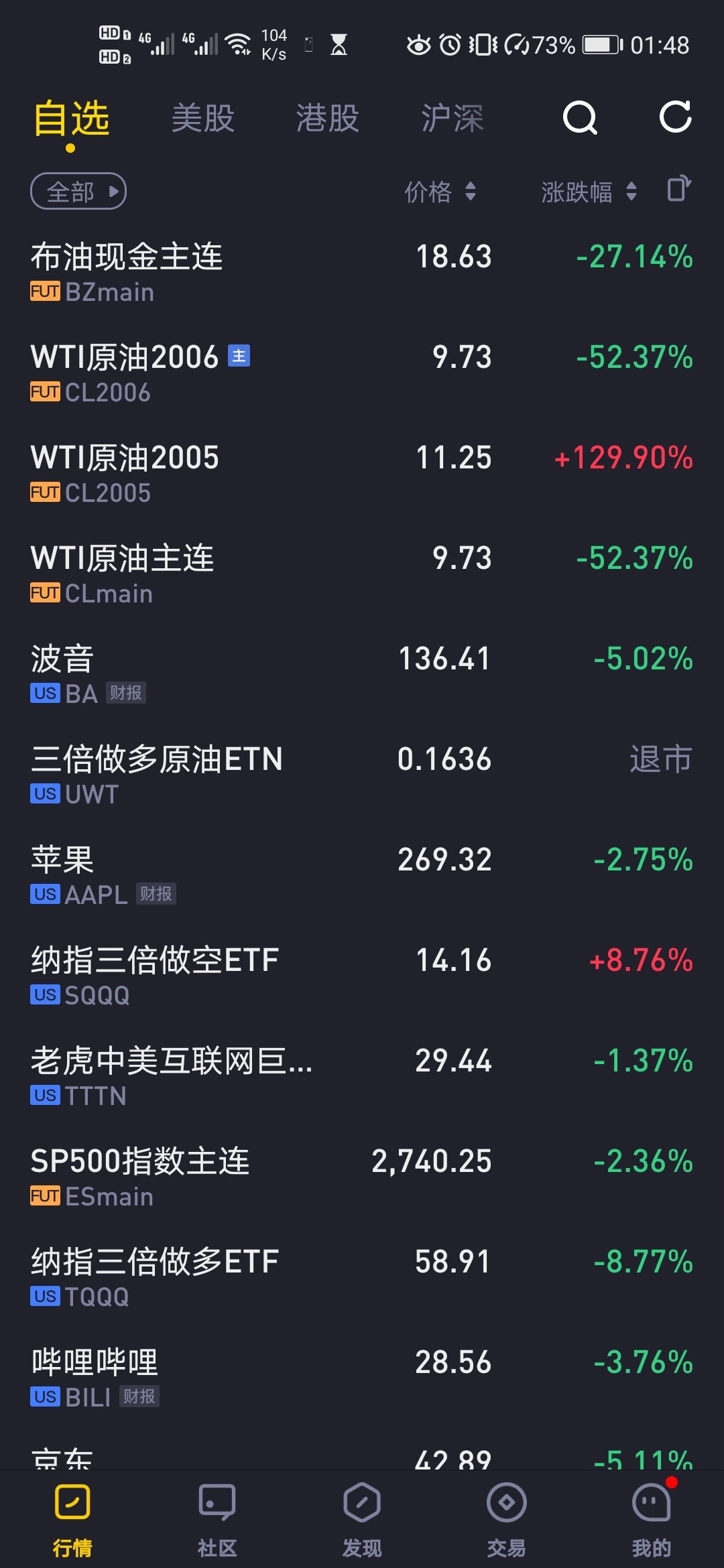Screen dimensions: 724x1568
Task: Open 苹果 AAPL stock row
Action: [362, 876]
